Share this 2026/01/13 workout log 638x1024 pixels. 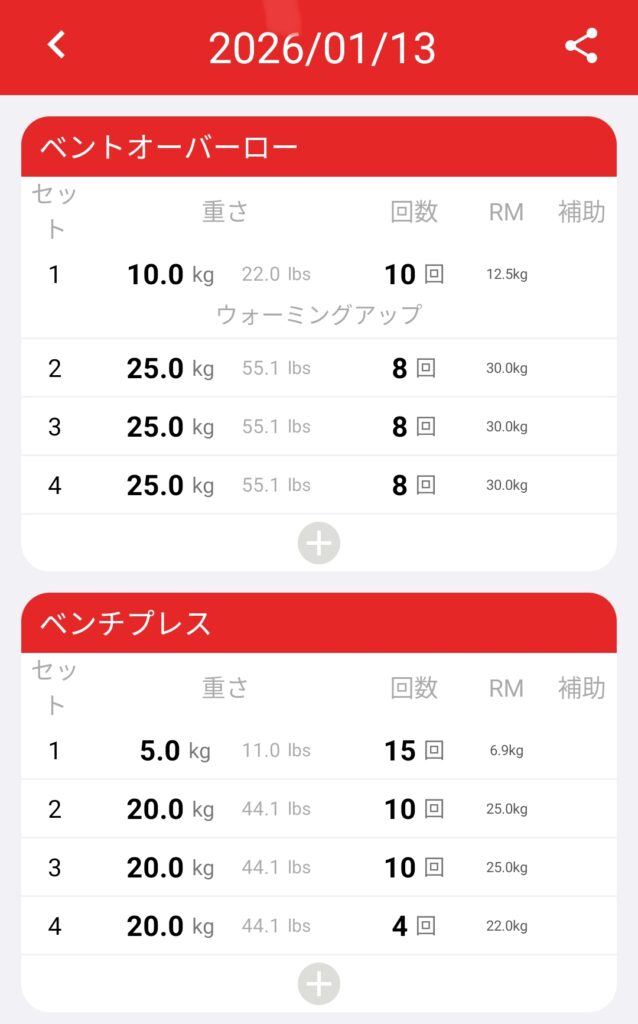581,46
